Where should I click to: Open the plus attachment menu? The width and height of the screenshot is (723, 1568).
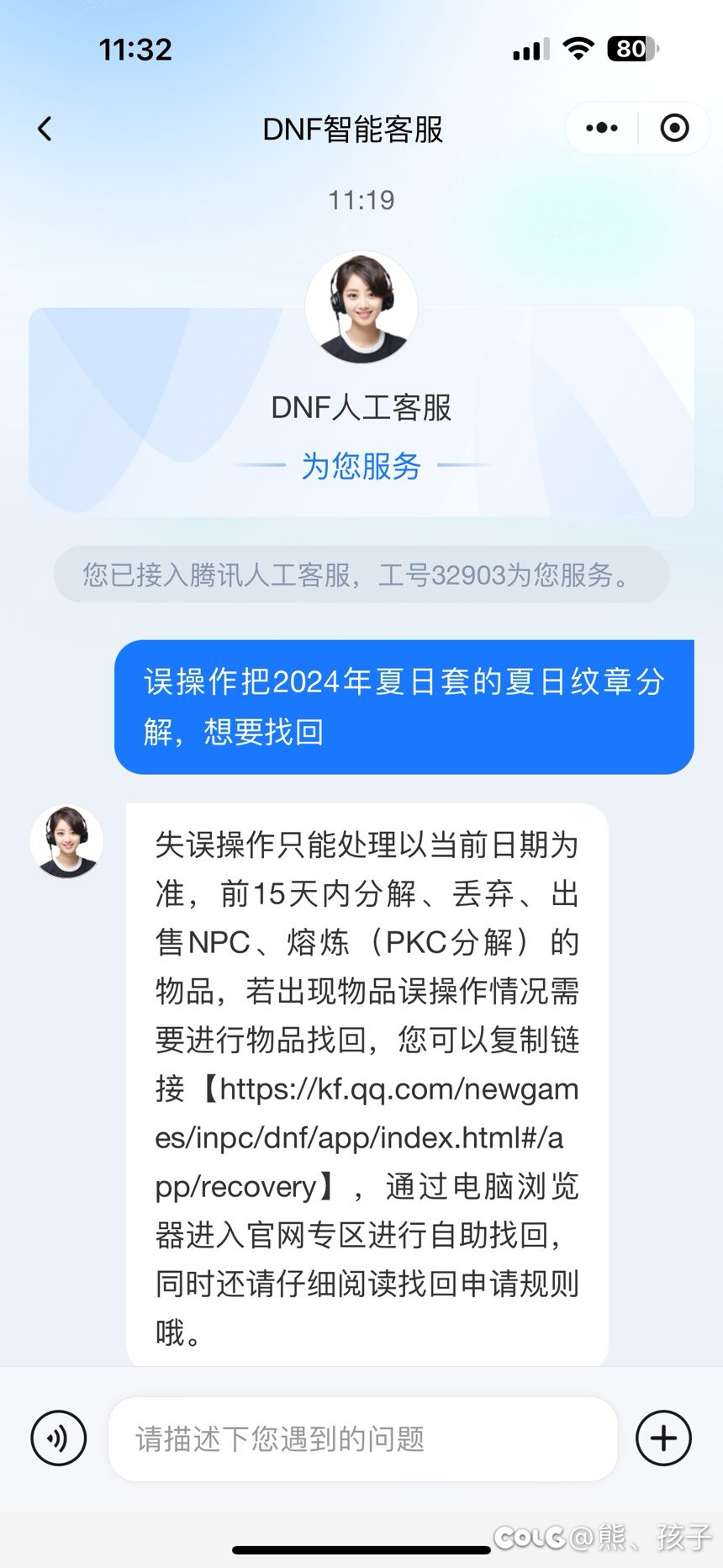(x=663, y=1438)
